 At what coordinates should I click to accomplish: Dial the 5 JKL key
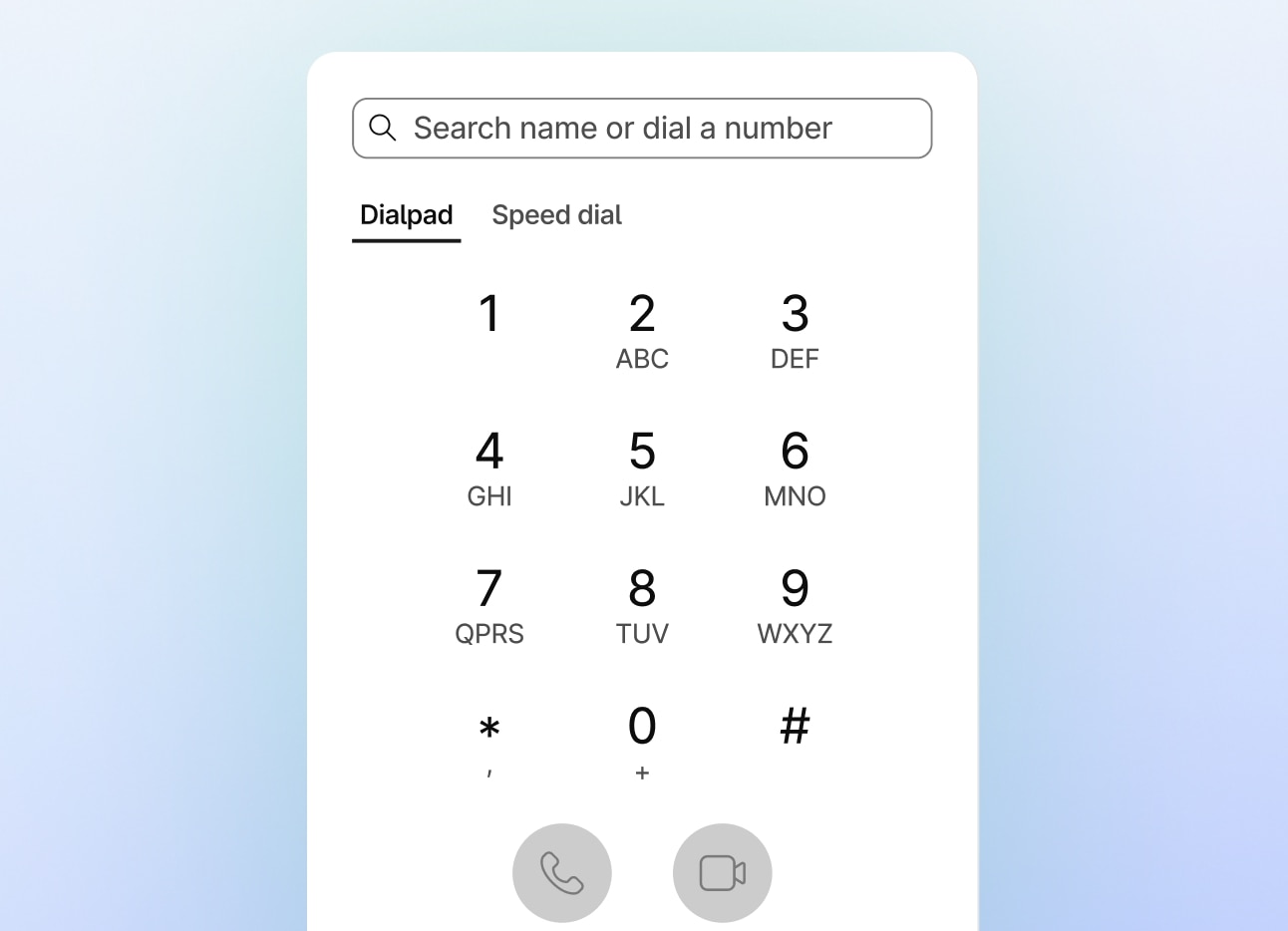642,468
